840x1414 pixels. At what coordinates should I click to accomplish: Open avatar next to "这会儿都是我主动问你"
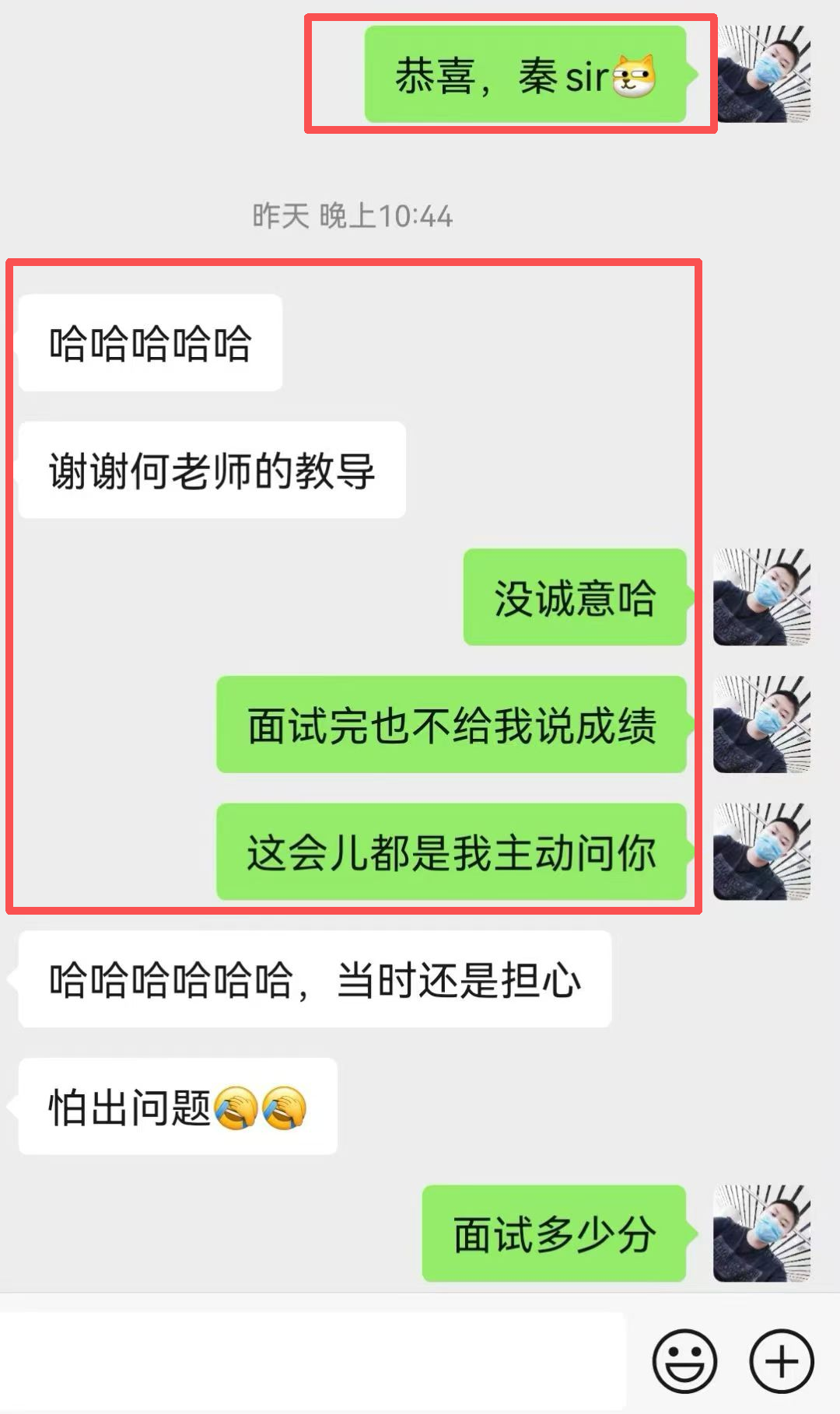click(761, 852)
